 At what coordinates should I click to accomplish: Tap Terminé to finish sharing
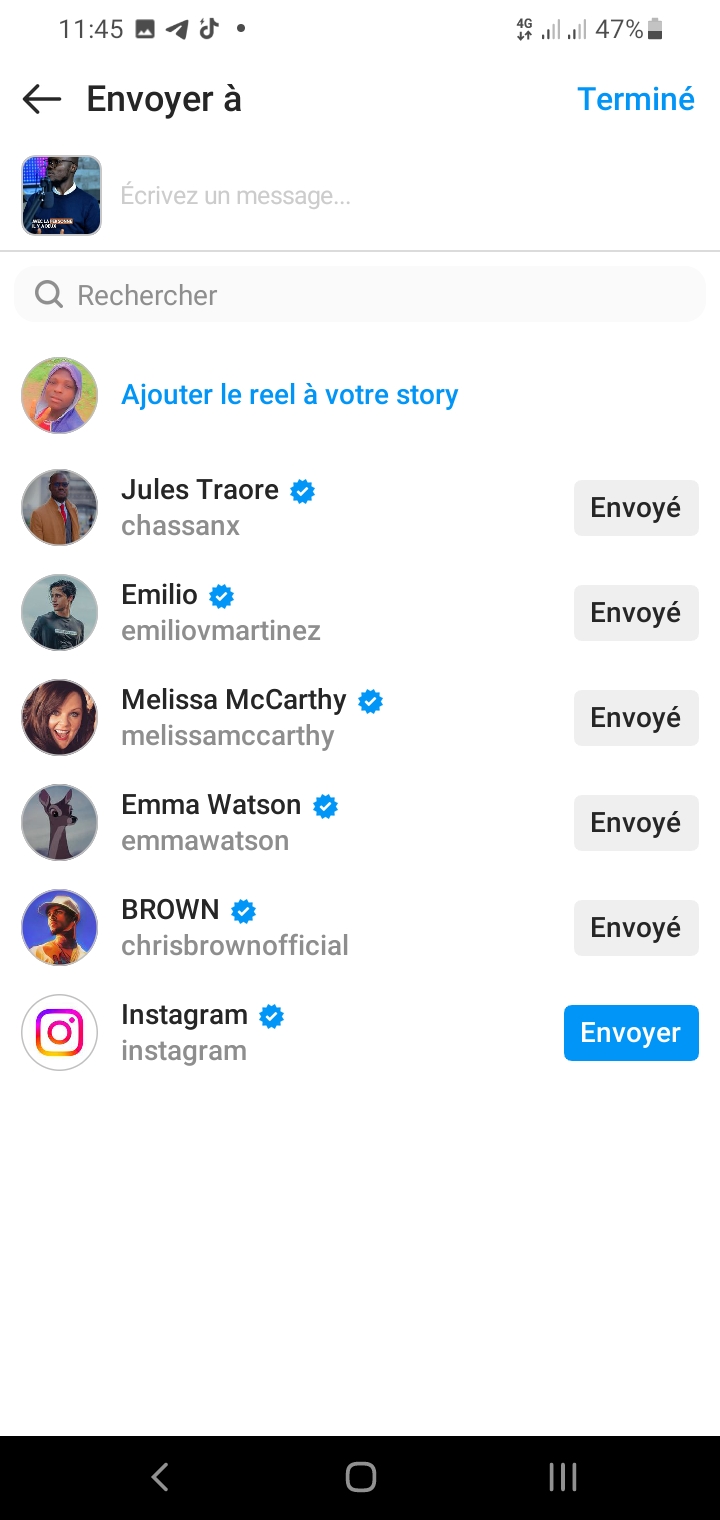635,99
